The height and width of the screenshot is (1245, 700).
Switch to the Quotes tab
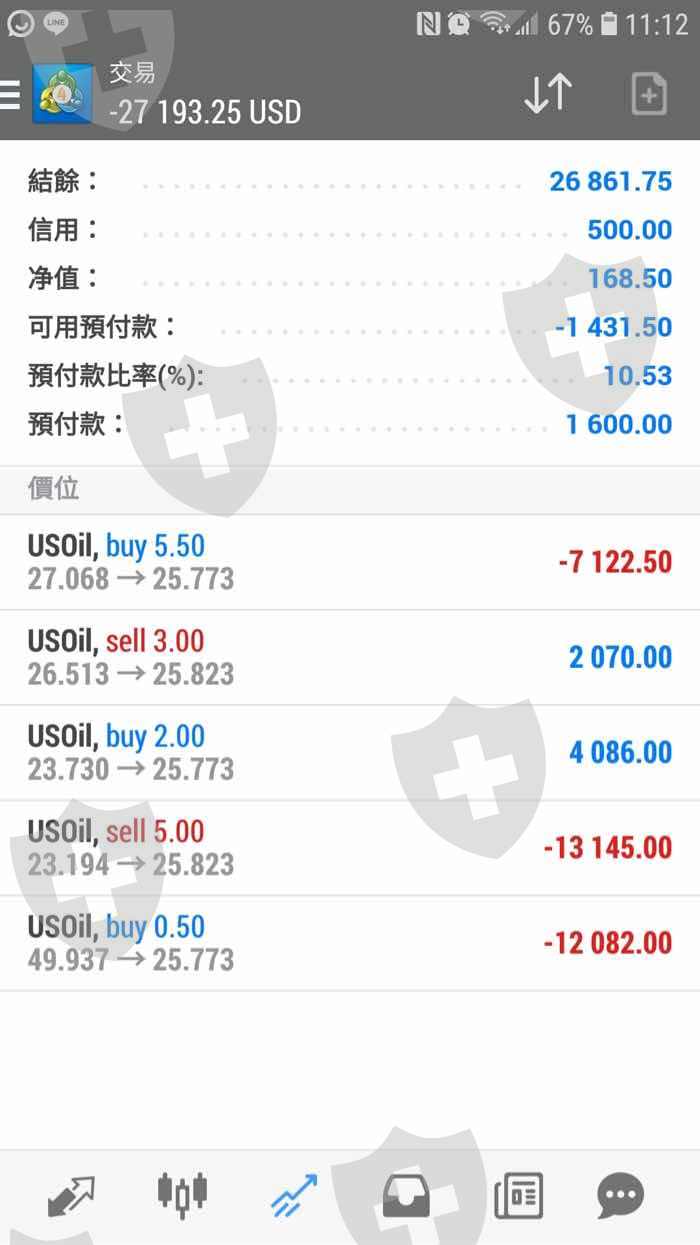(71, 1196)
